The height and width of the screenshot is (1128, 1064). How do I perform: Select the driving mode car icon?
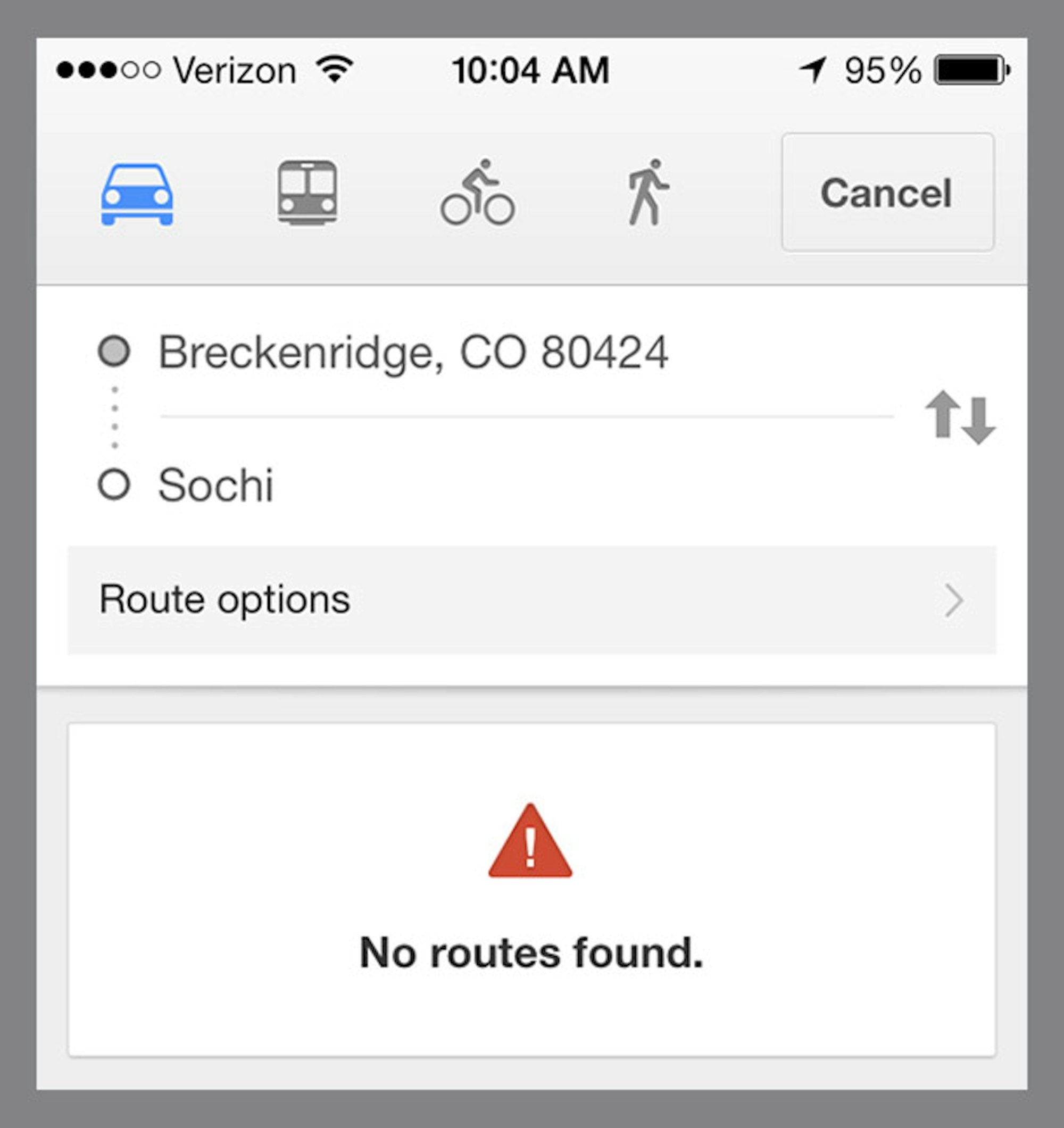137,194
